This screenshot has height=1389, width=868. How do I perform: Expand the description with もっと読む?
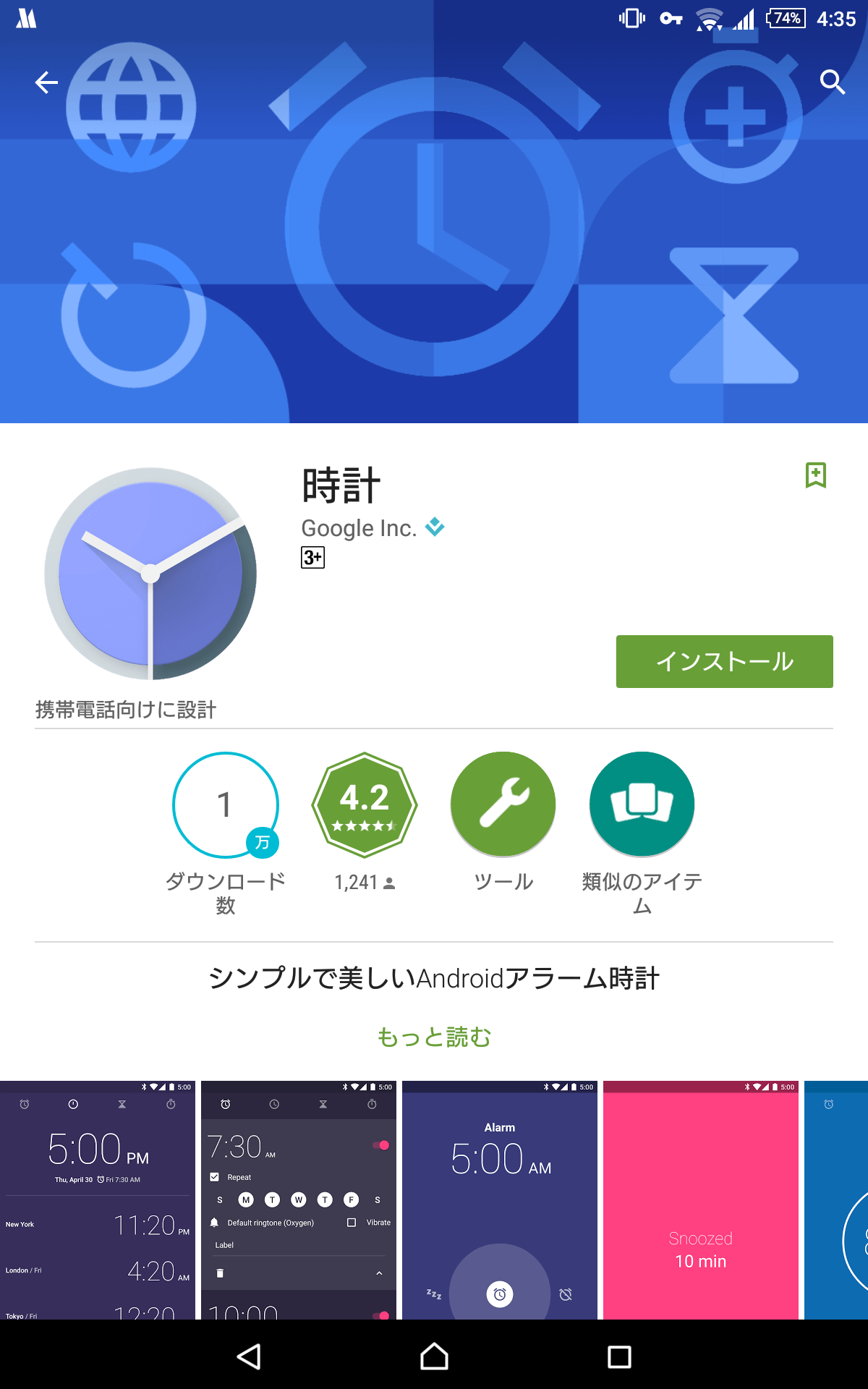pyautogui.click(x=433, y=1037)
